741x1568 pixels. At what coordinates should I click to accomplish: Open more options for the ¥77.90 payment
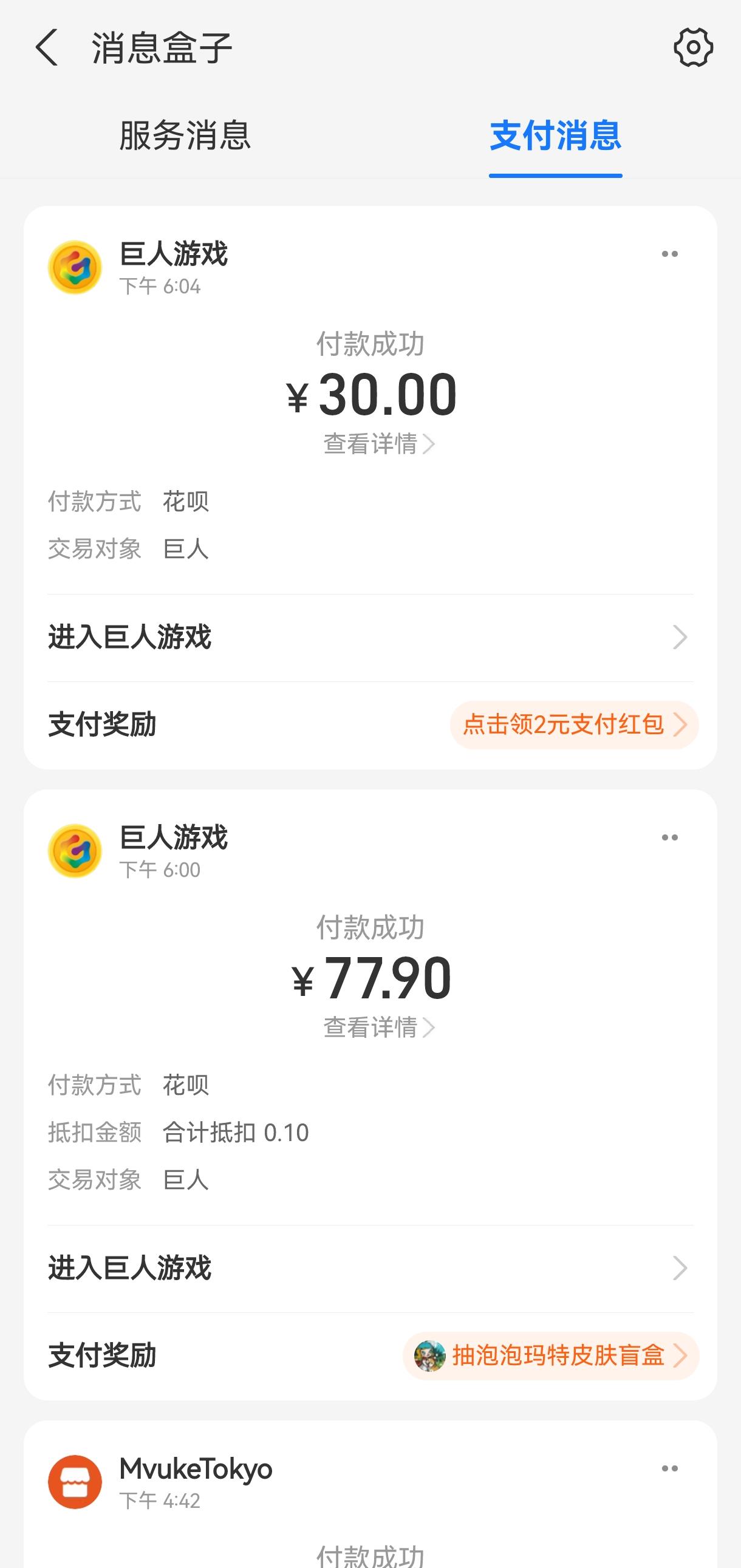(670, 837)
